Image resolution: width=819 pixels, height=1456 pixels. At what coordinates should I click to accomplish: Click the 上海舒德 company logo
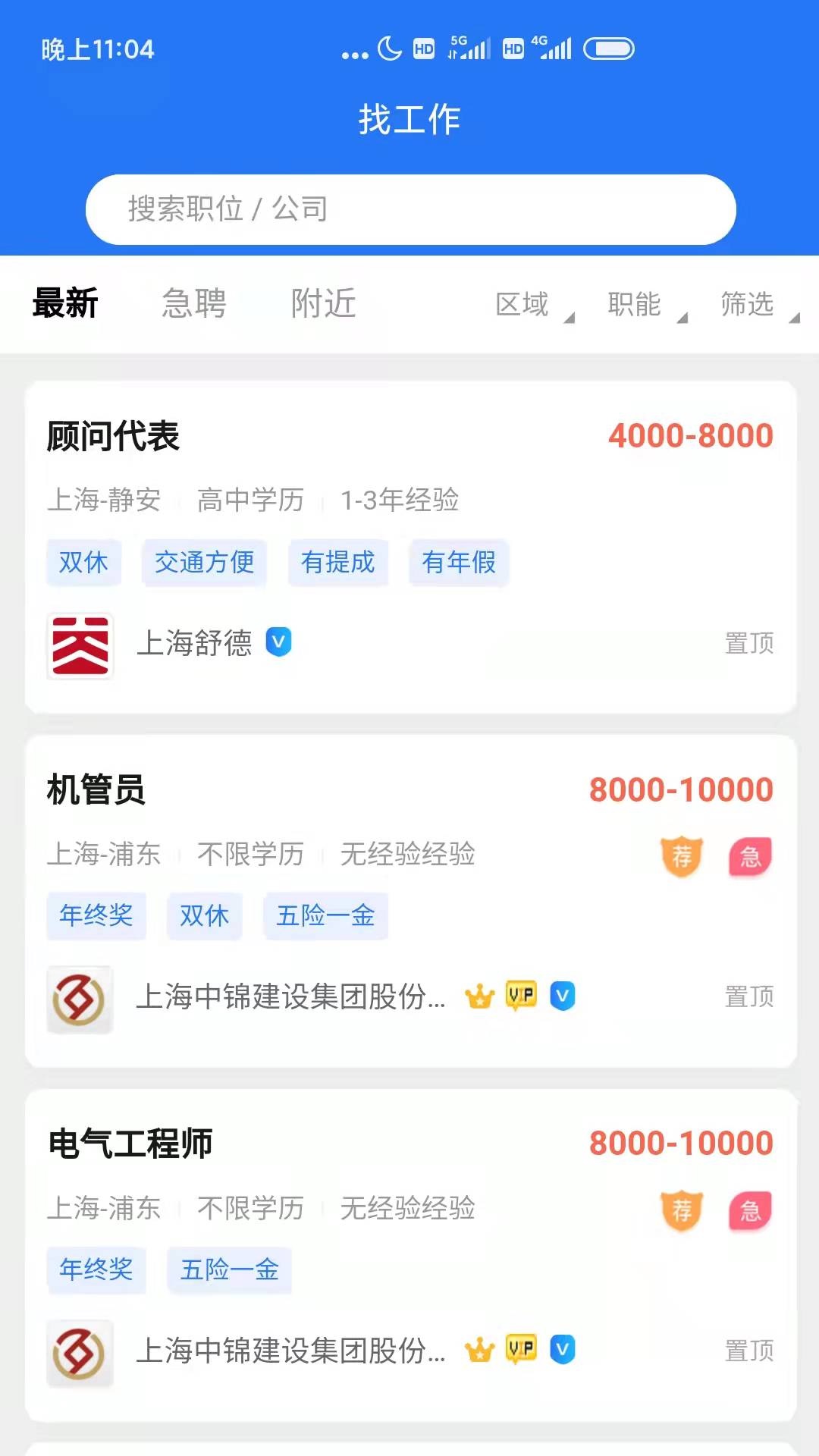click(80, 645)
